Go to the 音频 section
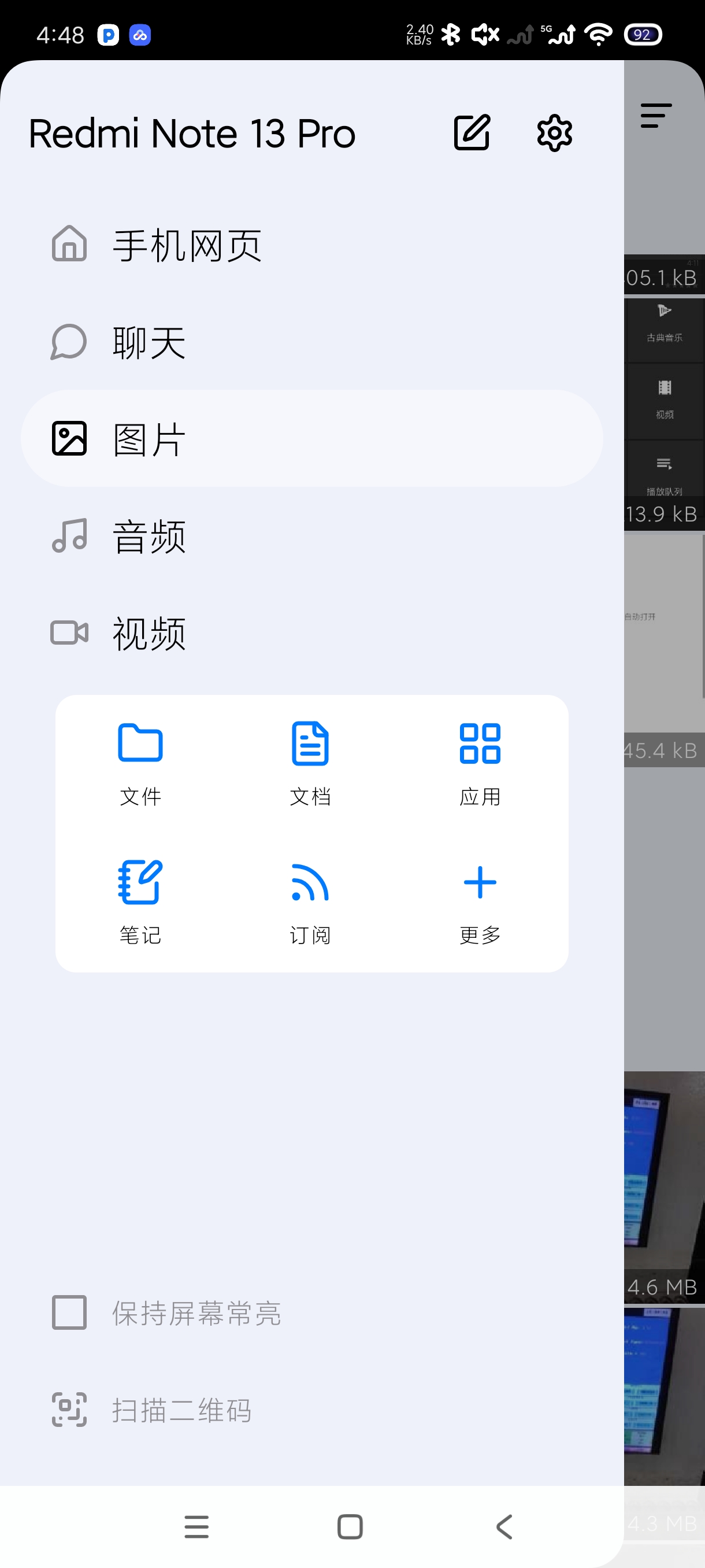This screenshot has height=1568, width=705. coord(149,537)
